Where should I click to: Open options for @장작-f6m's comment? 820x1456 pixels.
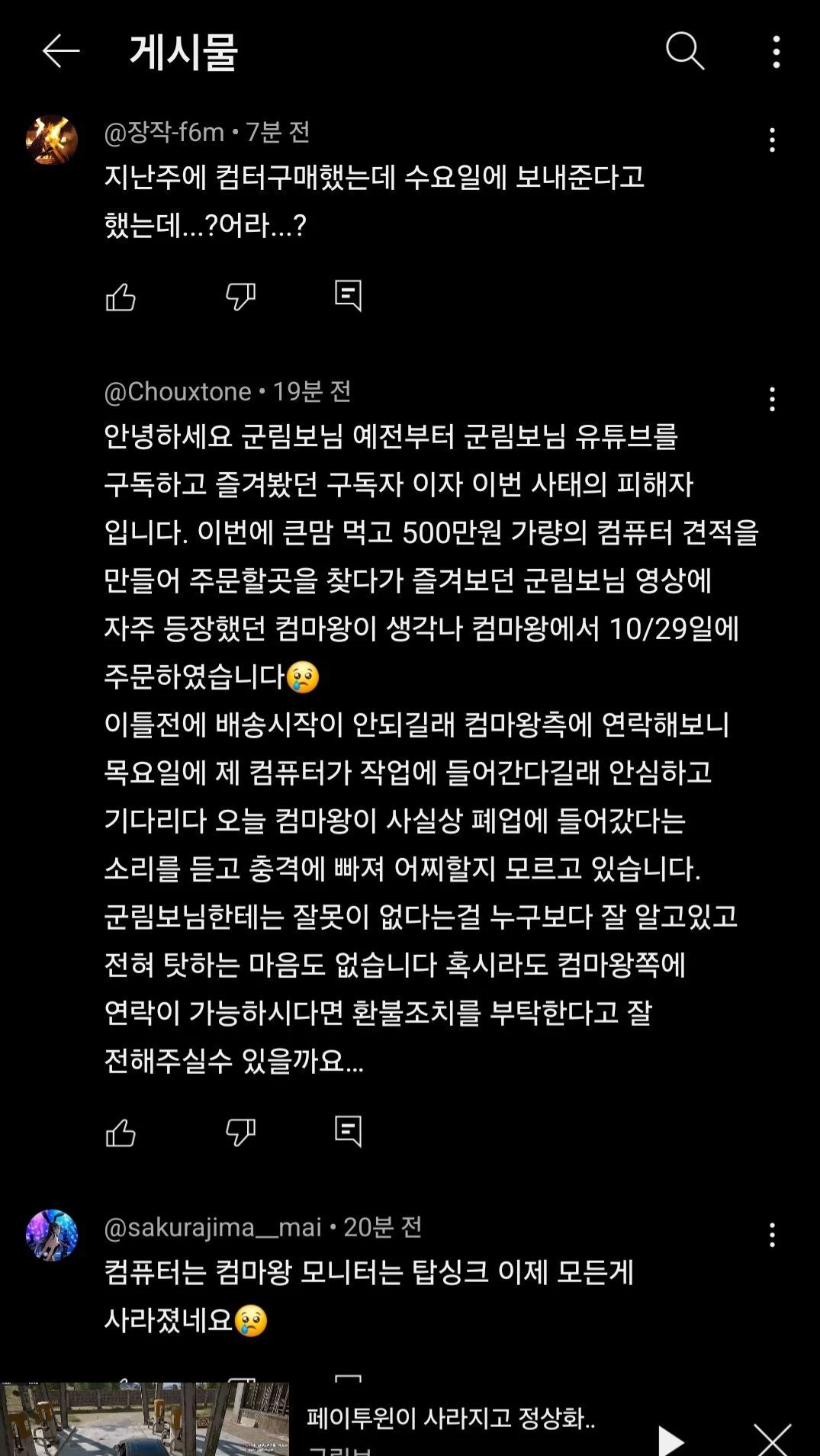(772, 140)
